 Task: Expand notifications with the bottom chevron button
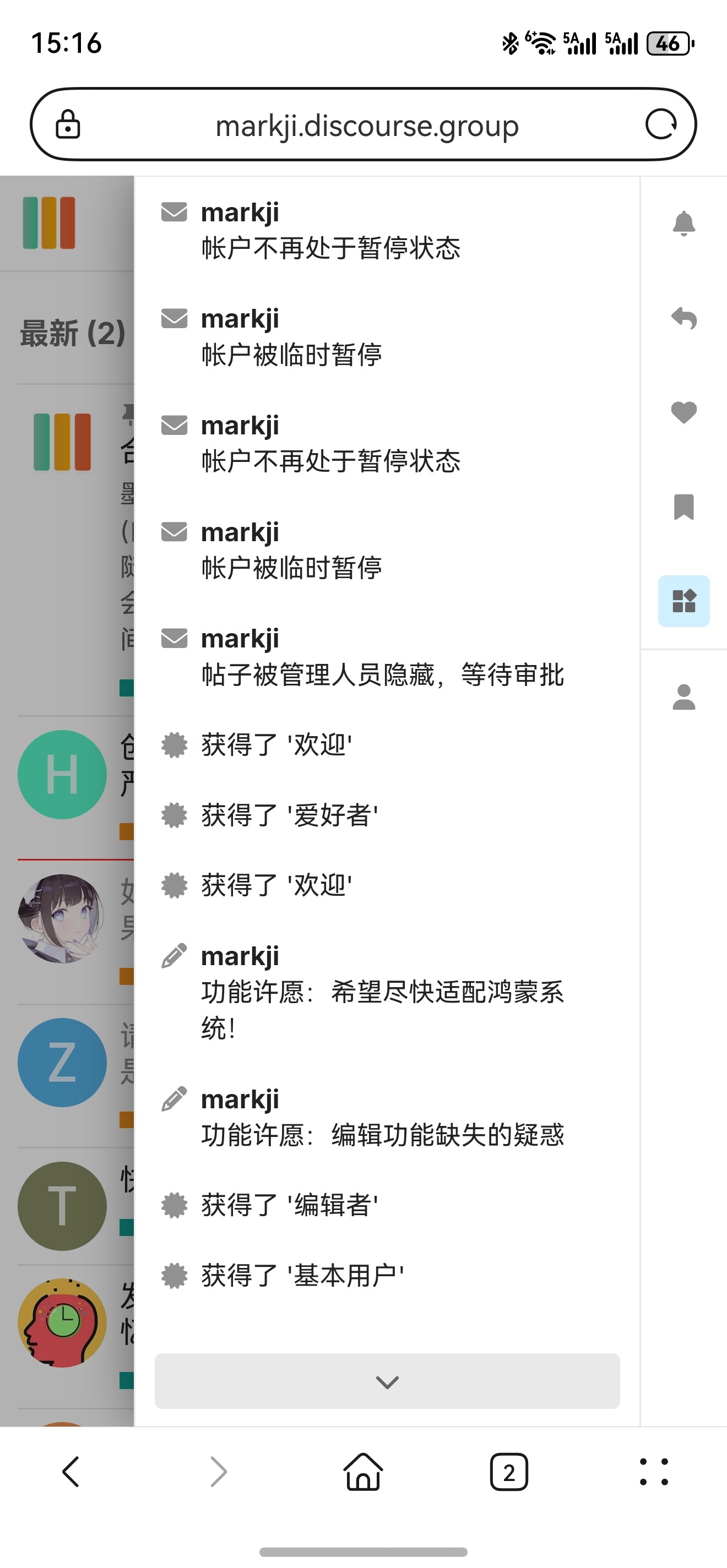(x=387, y=1381)
